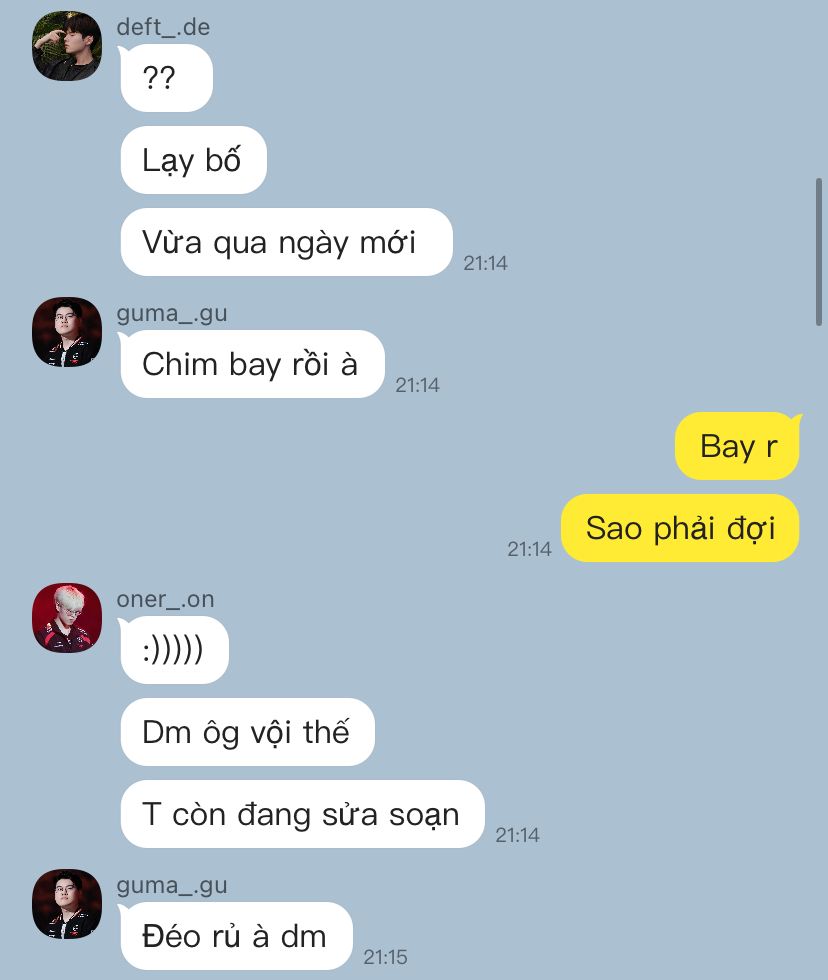Tap guma_.gu's avatar beside 'Chim bay rồi à'
The width and height of the screenshot is (828, 980).
pyautogui.click(x=67, y=332)
